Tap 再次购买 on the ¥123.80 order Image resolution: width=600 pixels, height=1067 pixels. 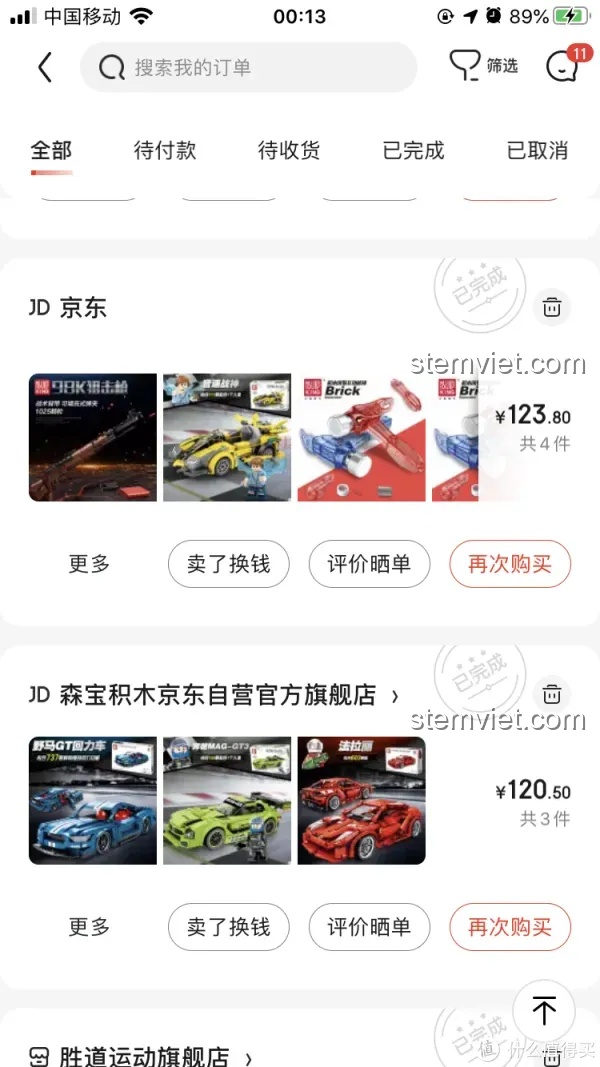click(x=510, y=564)
